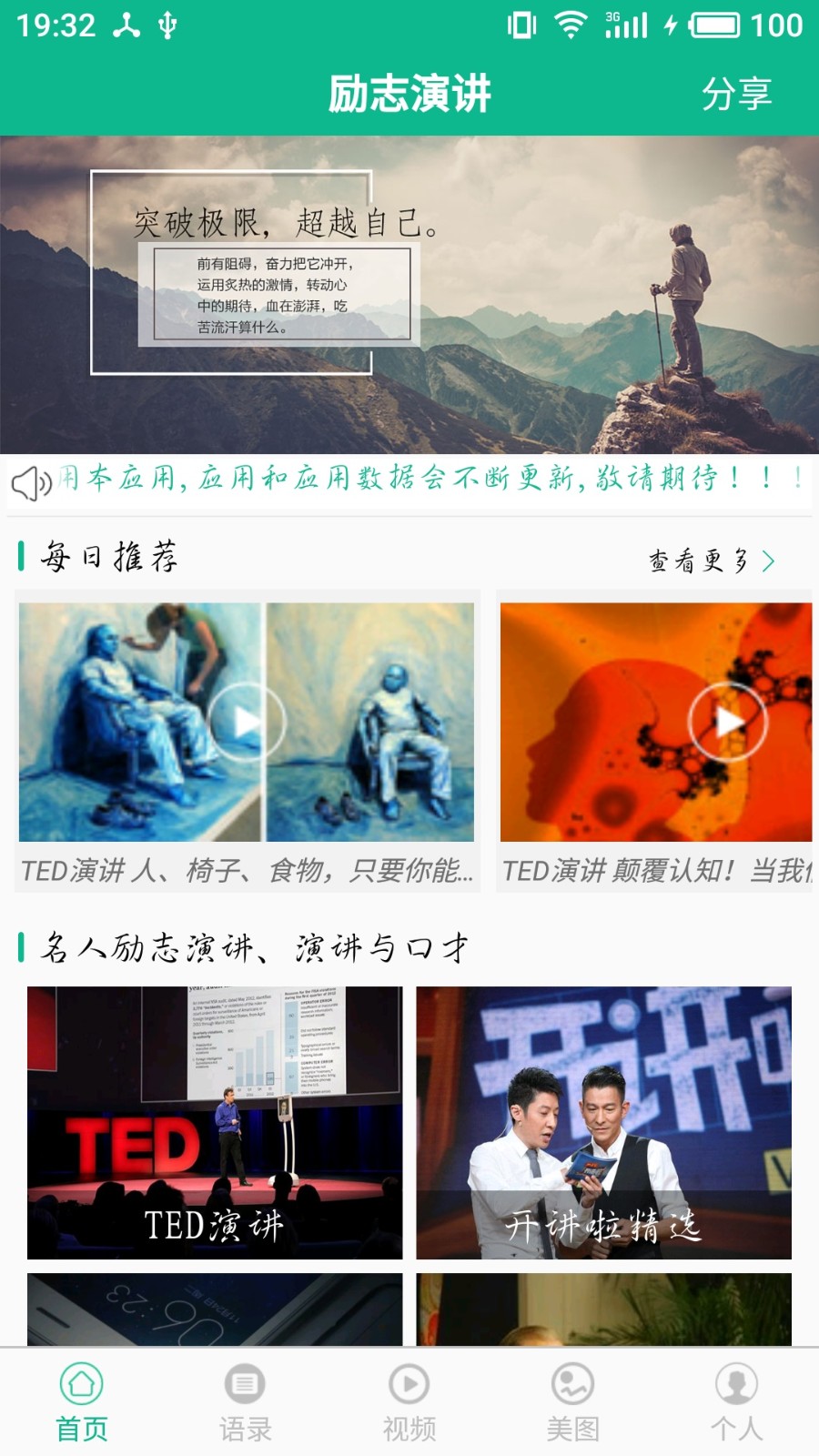Screen dimensions: 819x1456
Task: Go to the 个人 tab
Action: [736, 1402]
